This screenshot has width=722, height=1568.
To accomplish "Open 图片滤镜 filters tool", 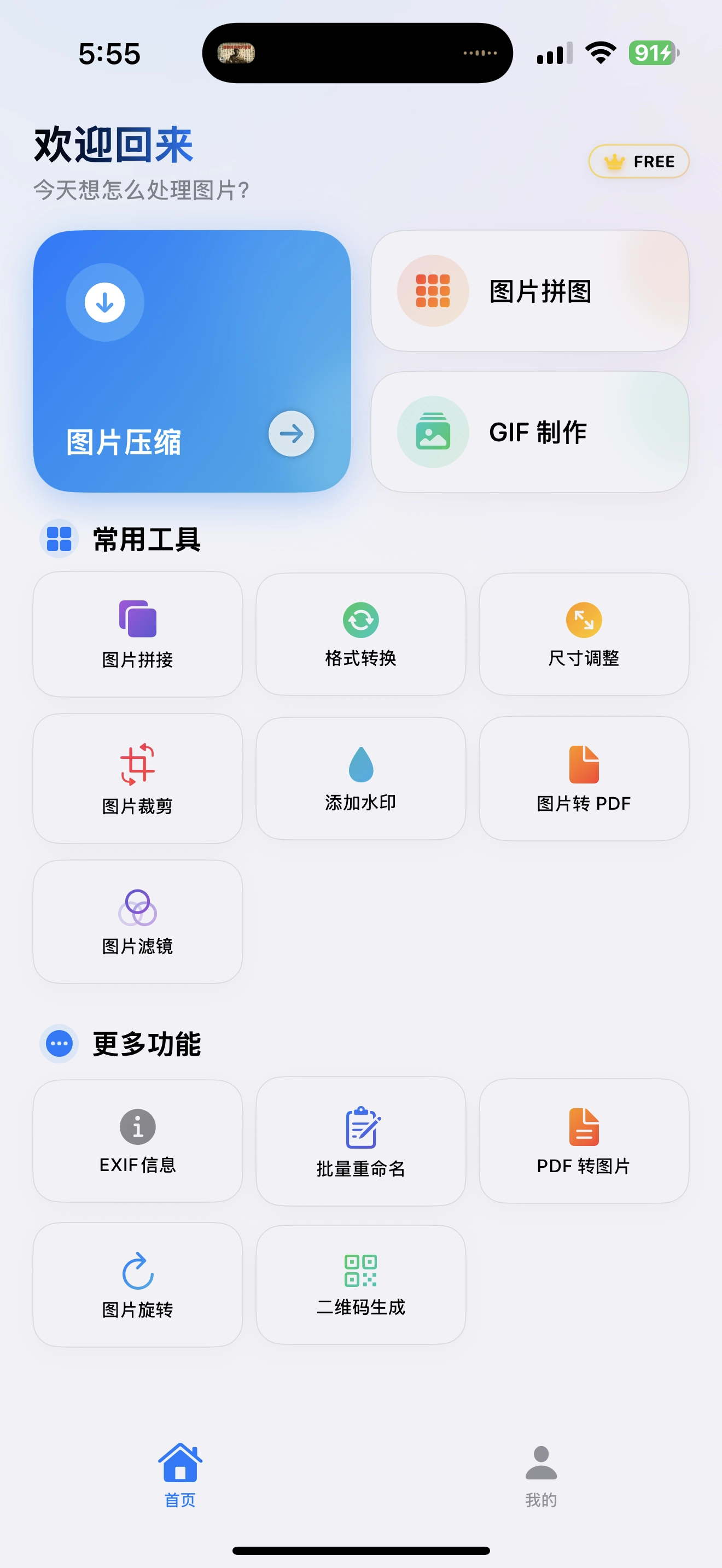I will 138,922.
